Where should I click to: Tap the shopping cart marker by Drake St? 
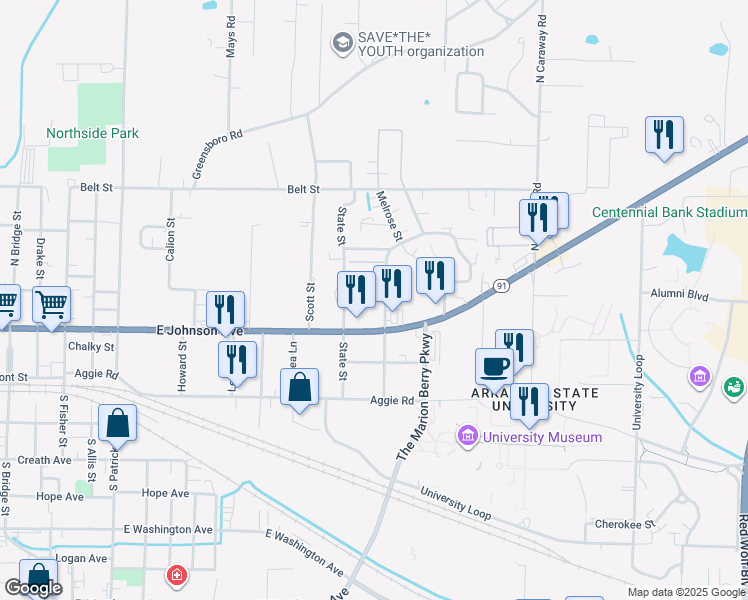point(52,308)
